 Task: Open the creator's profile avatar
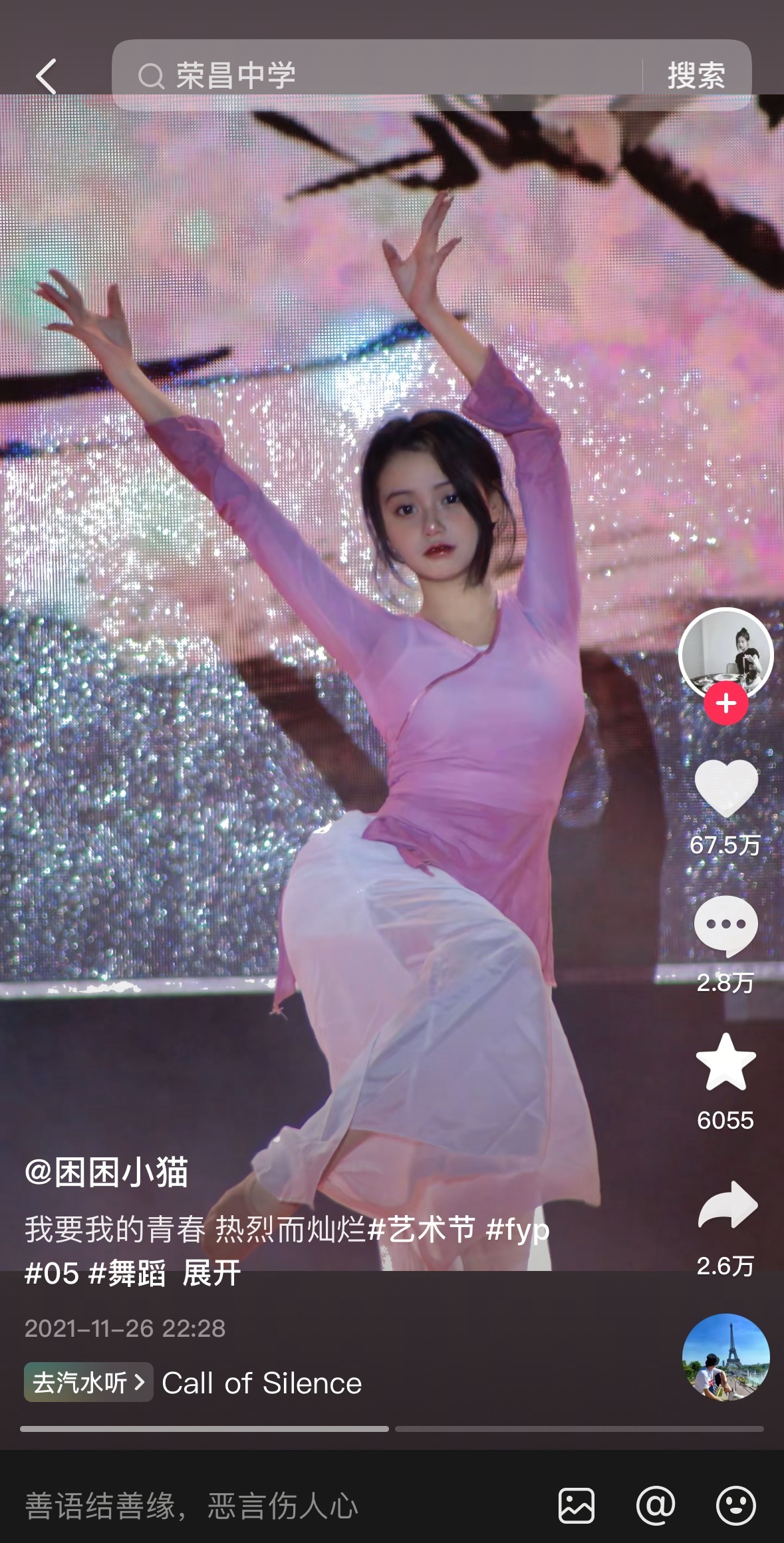[x=725, y=653]
